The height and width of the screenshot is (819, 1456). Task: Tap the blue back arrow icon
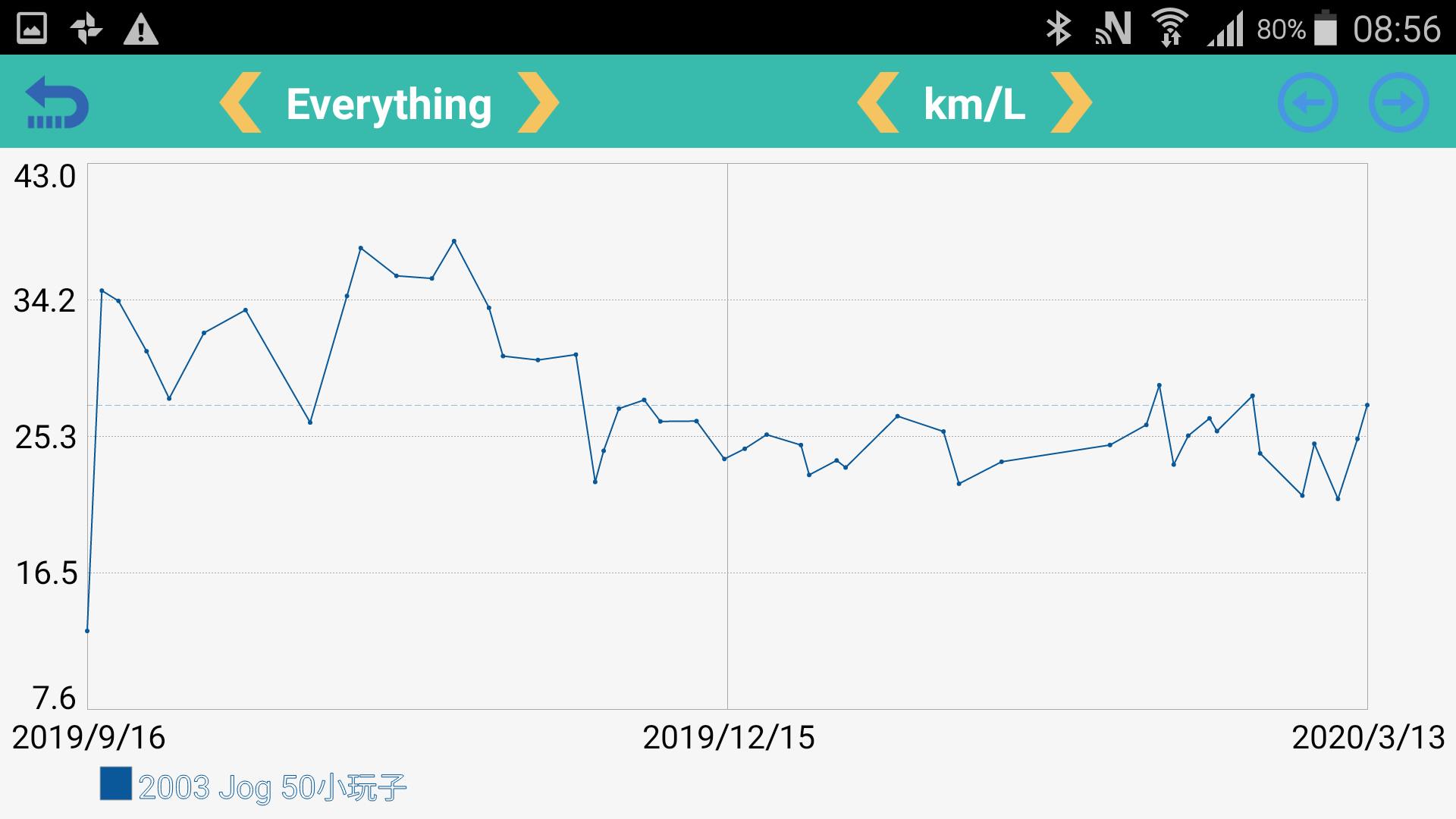pyautogui.click(x=57, y=102)
